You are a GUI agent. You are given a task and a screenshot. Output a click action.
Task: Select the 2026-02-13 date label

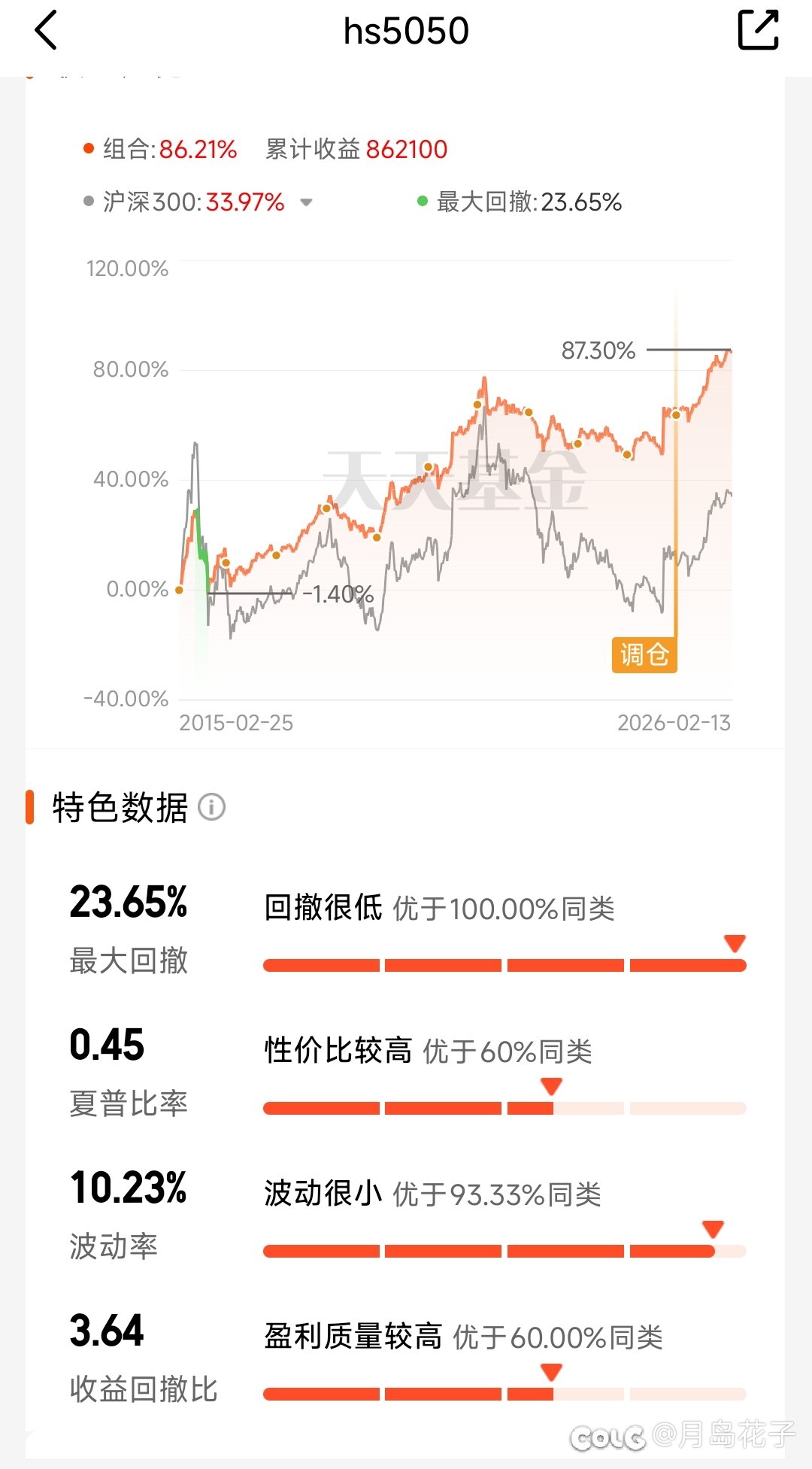click(x=674, y=723)
